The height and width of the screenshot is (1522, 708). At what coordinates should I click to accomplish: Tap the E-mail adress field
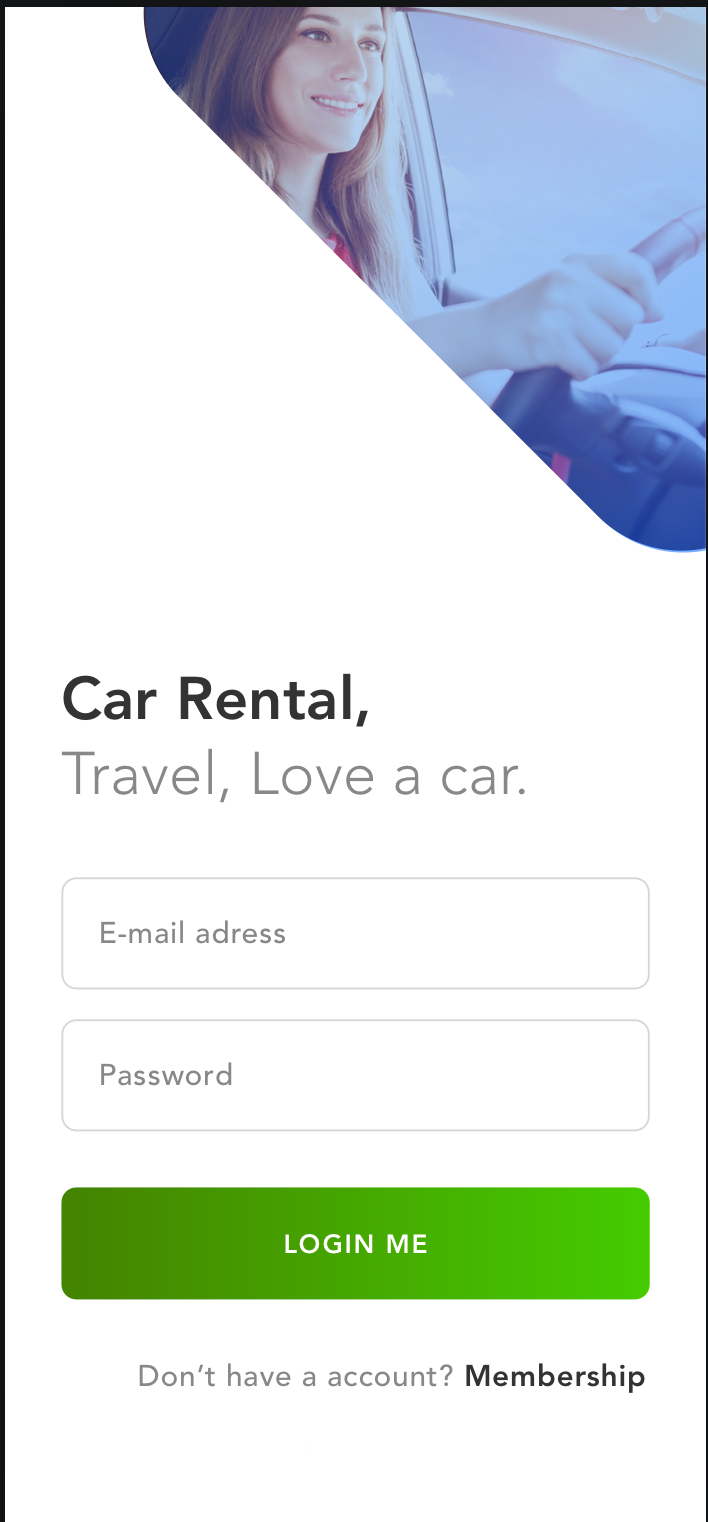[355, 933]
